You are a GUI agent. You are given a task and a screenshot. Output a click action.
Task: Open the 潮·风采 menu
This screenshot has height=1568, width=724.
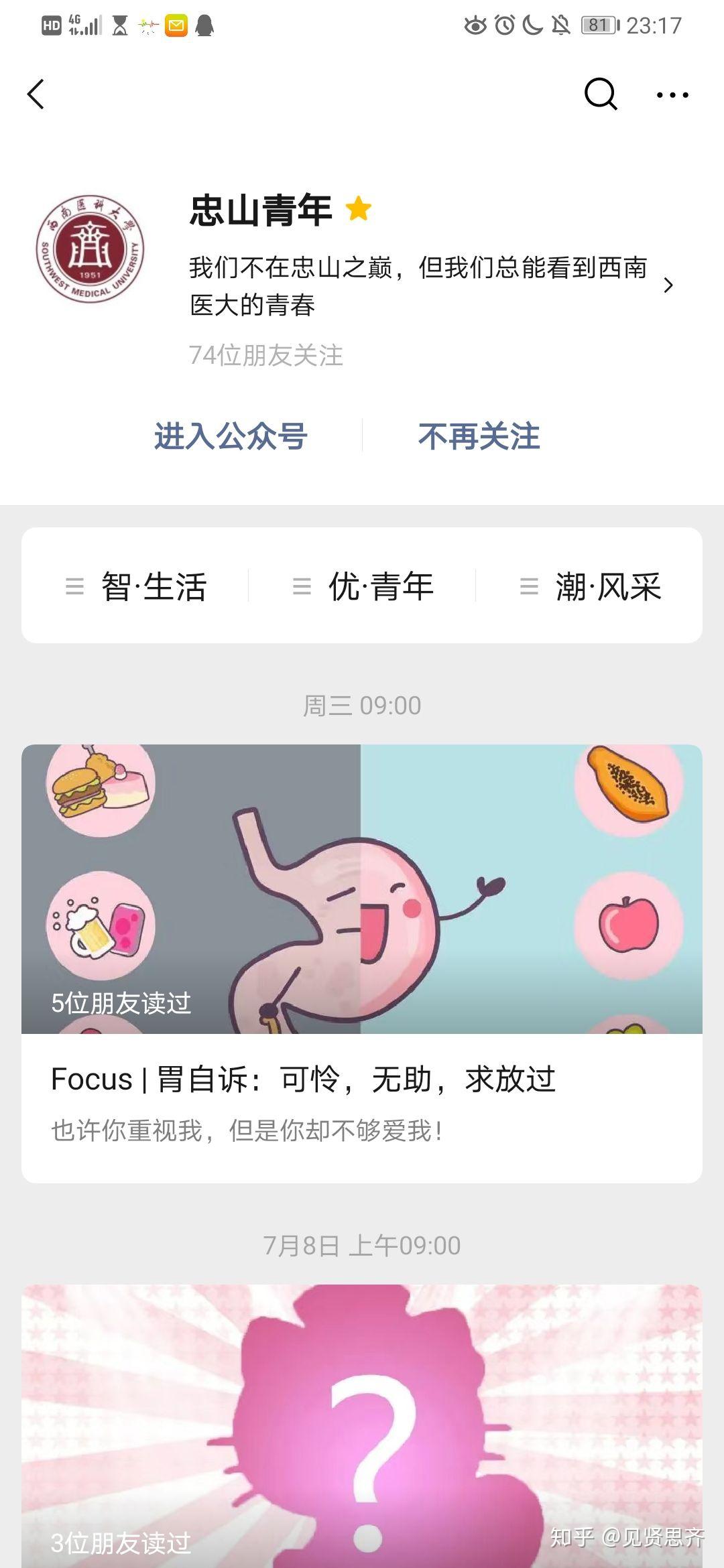(x=591, y=586)
